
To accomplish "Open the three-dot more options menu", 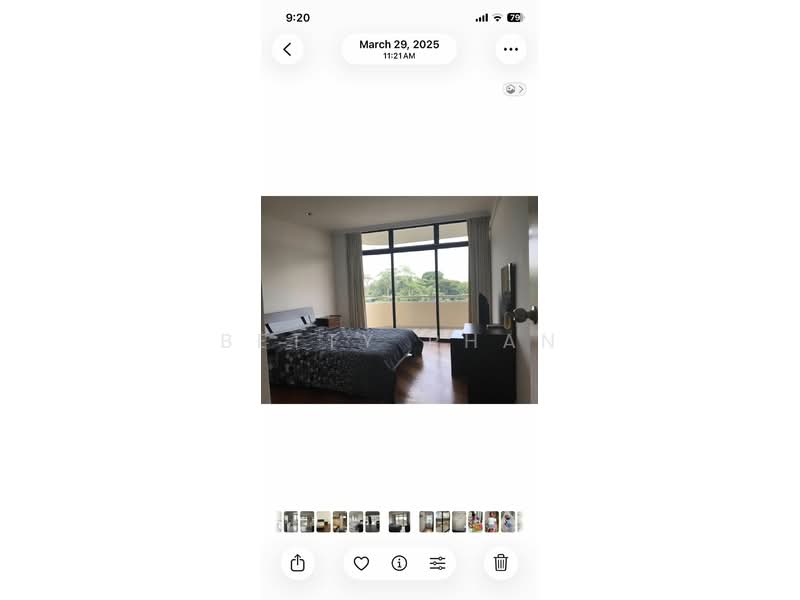I will [511, 49].
